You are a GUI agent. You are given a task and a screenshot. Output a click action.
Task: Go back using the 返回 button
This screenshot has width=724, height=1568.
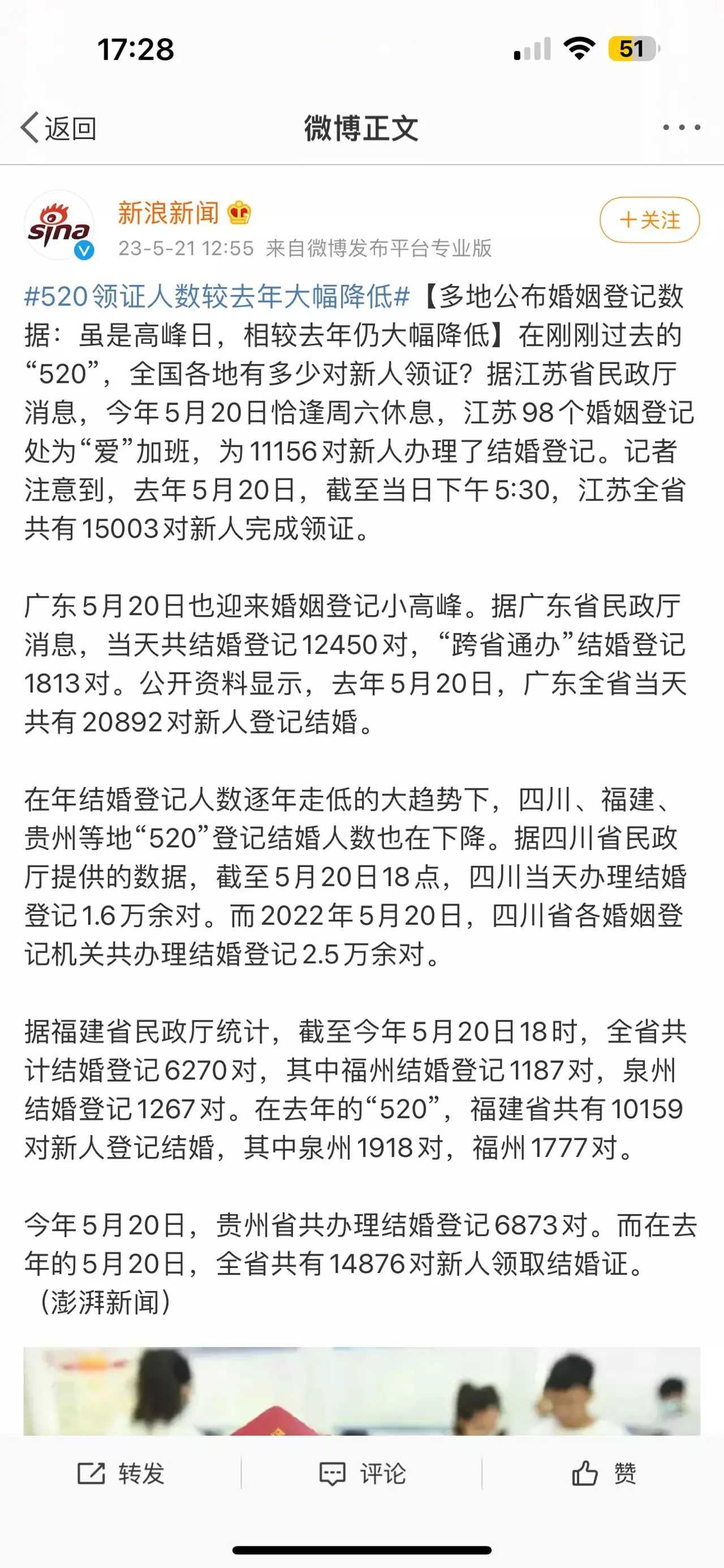[58, 128]
